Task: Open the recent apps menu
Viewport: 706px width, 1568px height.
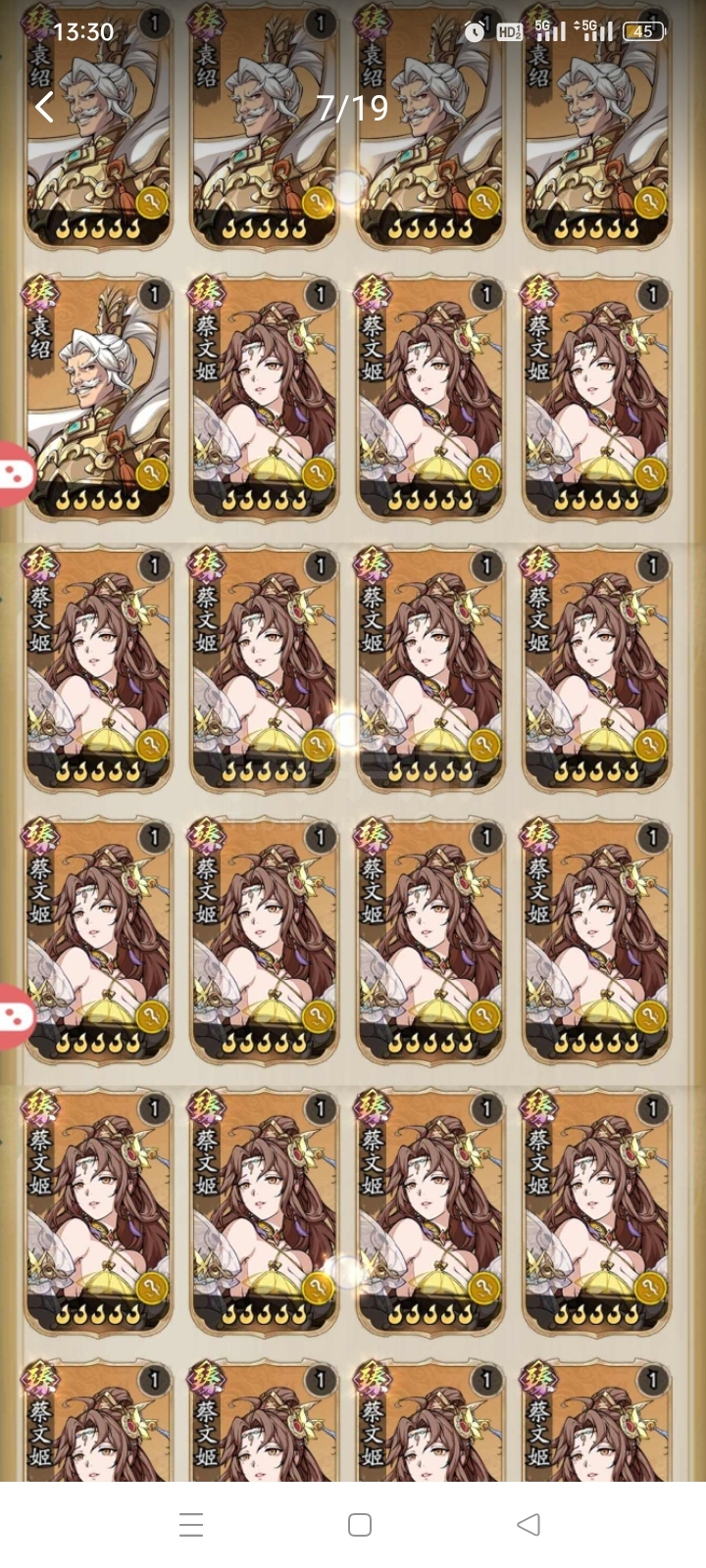Action: click(x=191, y=1525)
